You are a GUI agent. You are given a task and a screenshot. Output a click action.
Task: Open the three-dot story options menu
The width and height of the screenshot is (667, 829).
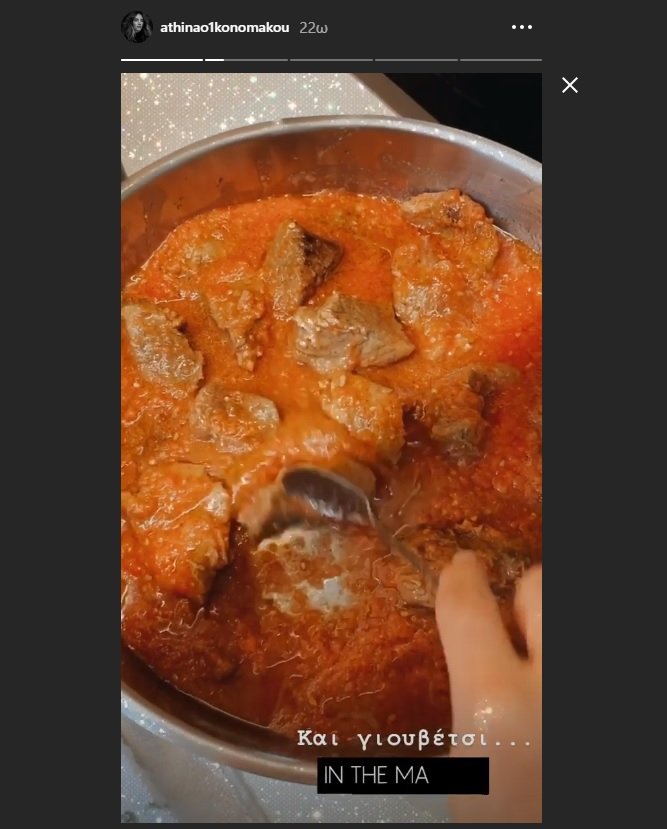522,27
